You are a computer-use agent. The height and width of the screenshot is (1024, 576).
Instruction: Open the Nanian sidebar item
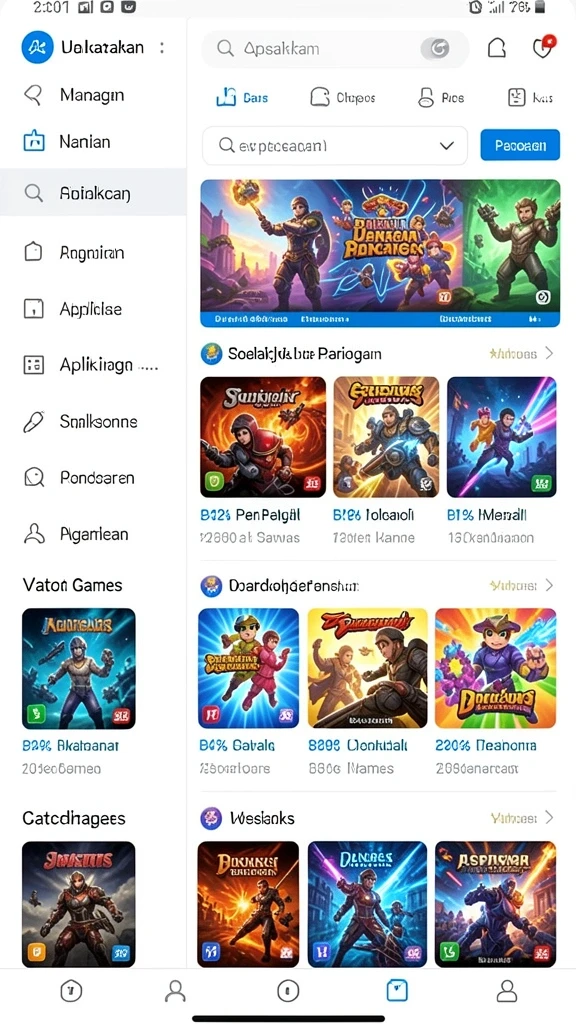point(93,142)
